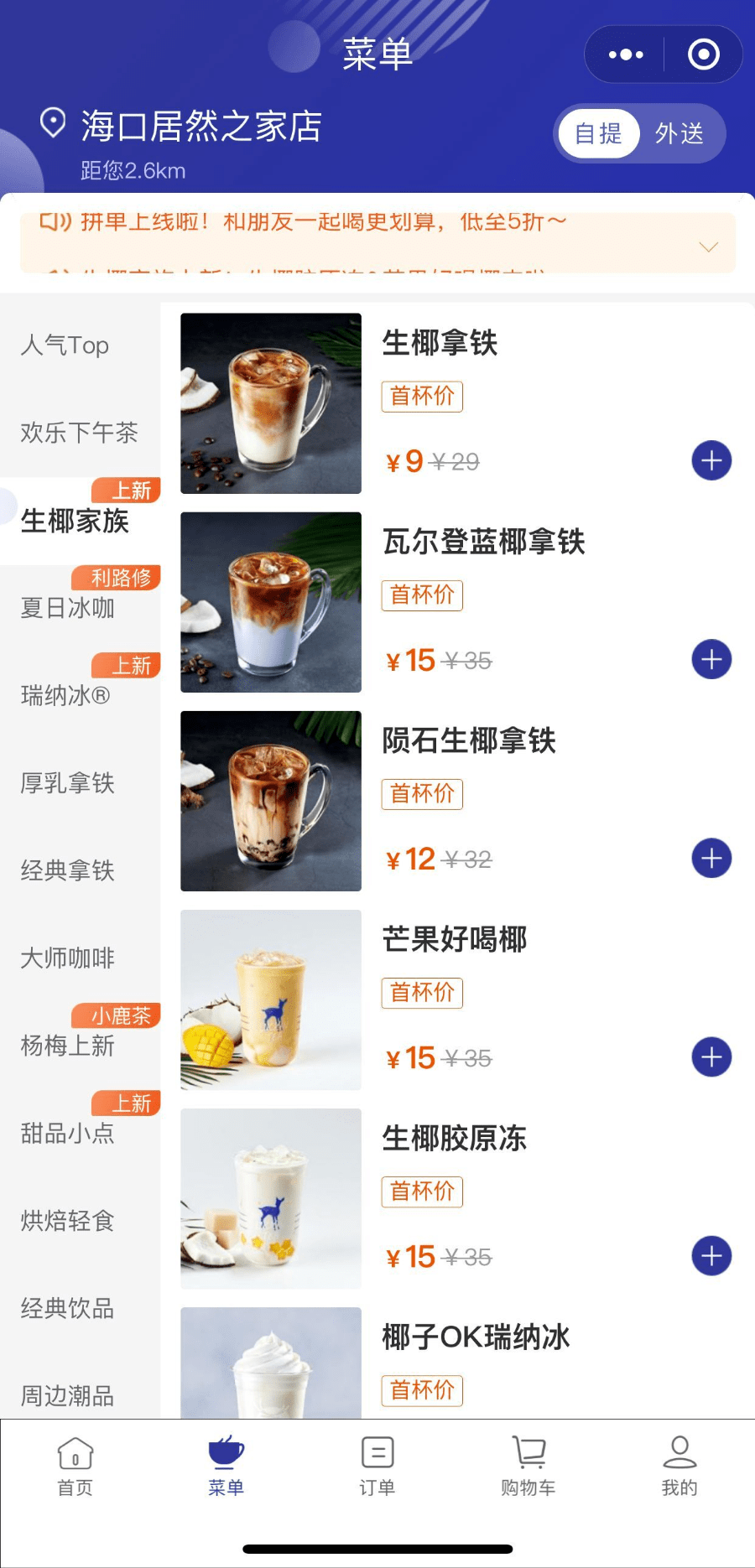Screen dimensions: 755x1568
Task: Open the 订单 orders tab
Action: [x=377, y=1466]
